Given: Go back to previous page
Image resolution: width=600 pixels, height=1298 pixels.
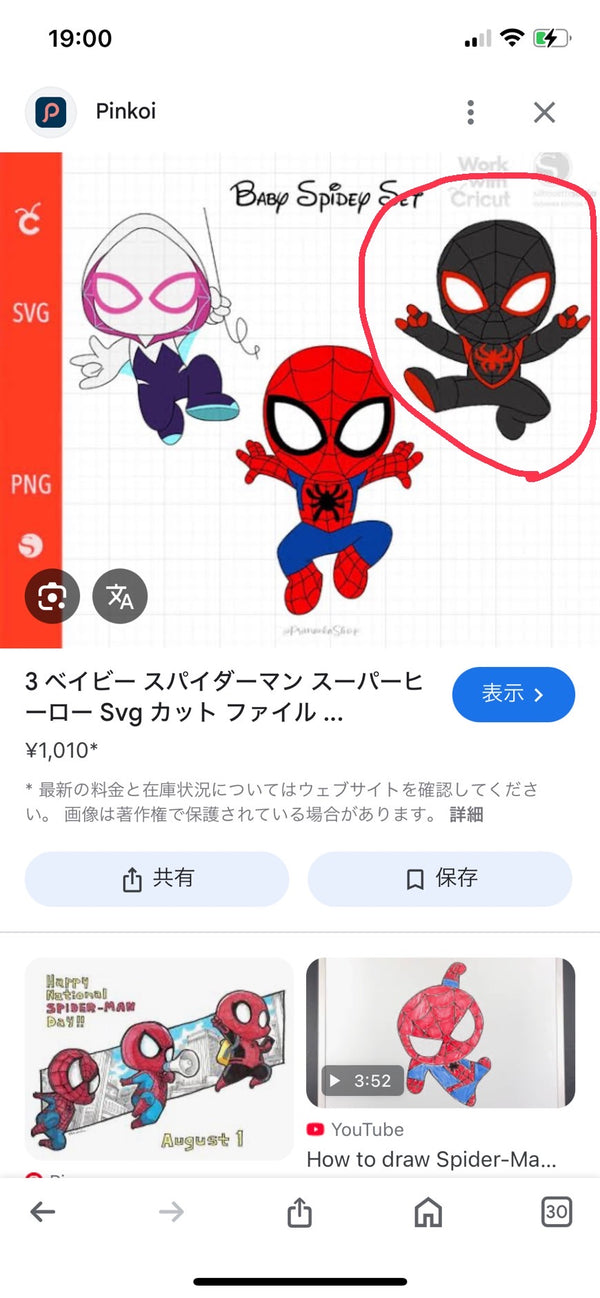Looking at the screenshot, I should coord(42,1212).
